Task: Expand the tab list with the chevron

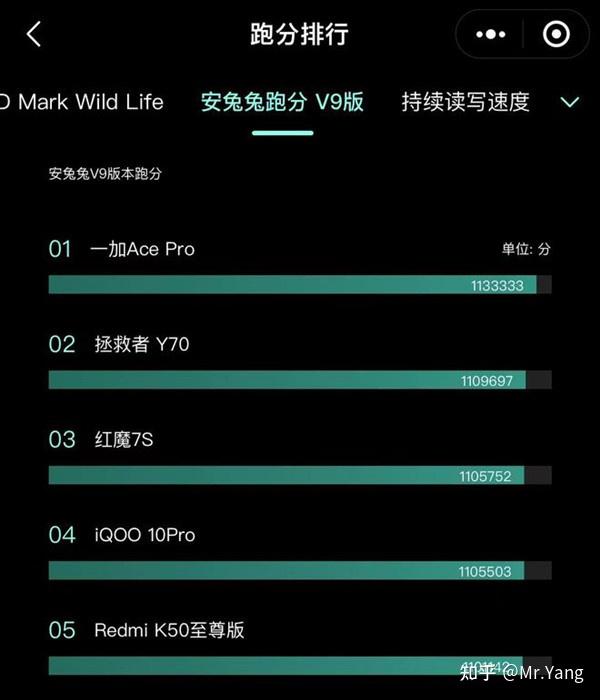Action: 570,102
